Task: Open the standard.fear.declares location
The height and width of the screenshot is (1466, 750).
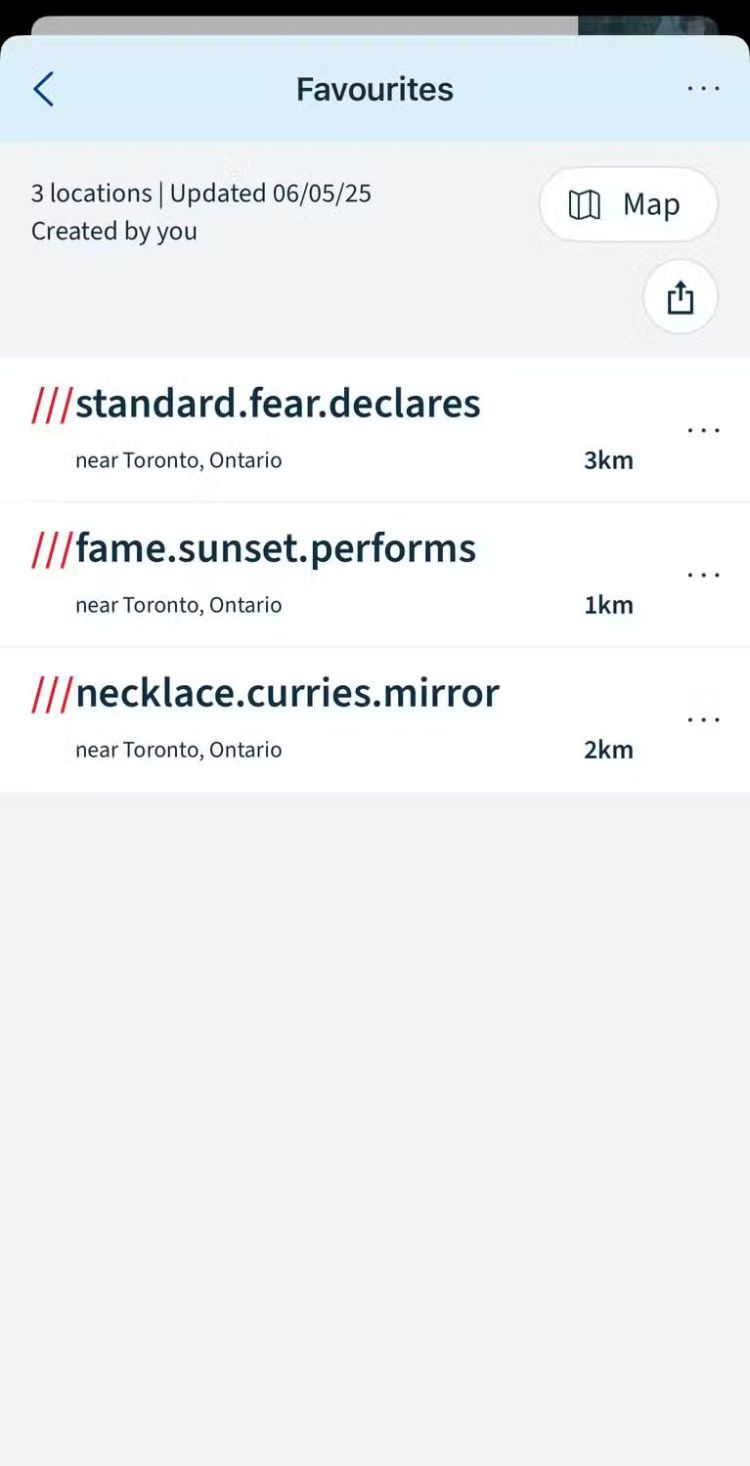Action: [278, 404]
